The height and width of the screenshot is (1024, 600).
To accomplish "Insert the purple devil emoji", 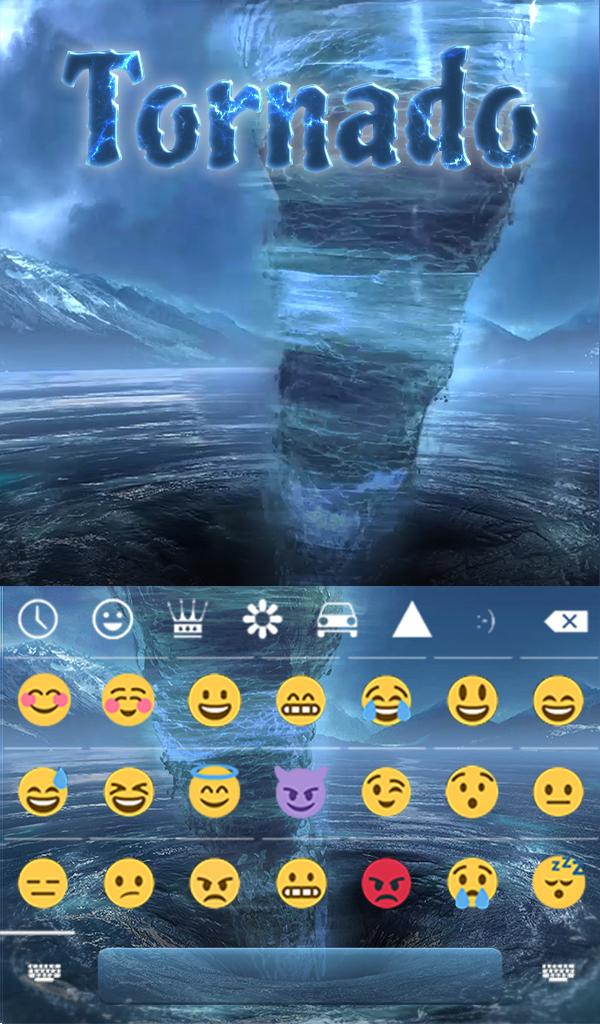I will (x=300, y=792).
